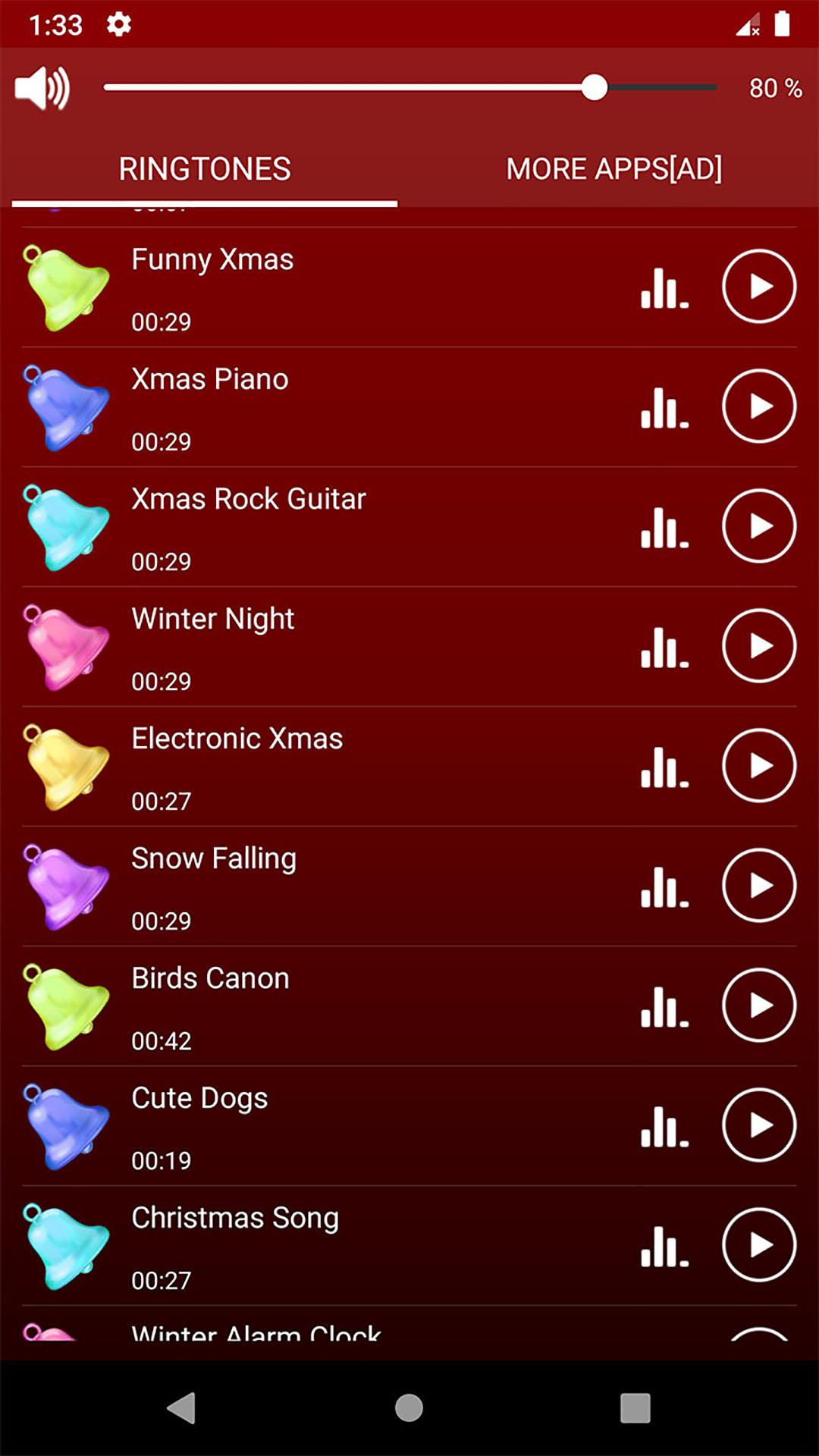Play the Xmas Piano ringtone

758,406
